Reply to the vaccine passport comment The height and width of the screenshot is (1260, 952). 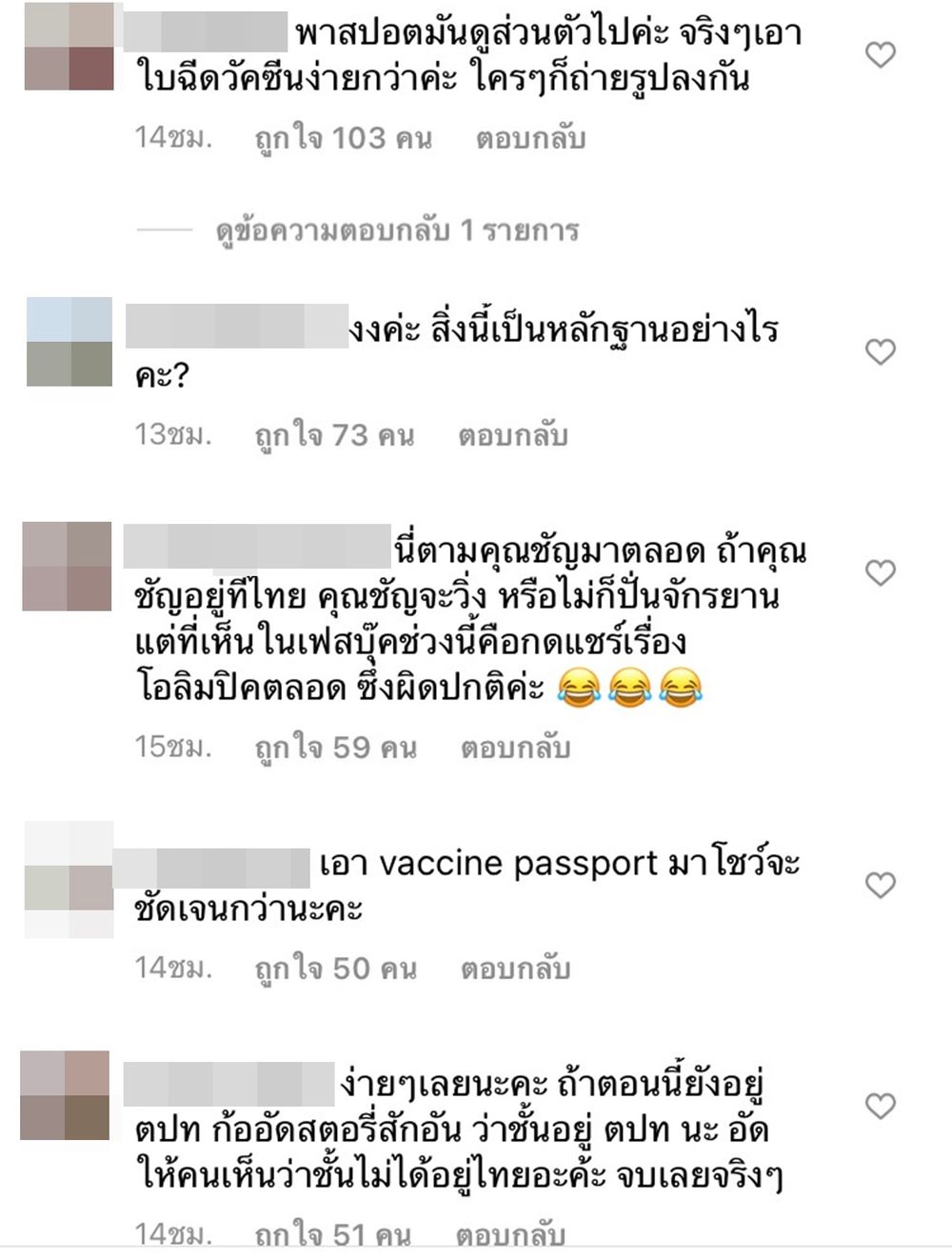coord(515,970)
